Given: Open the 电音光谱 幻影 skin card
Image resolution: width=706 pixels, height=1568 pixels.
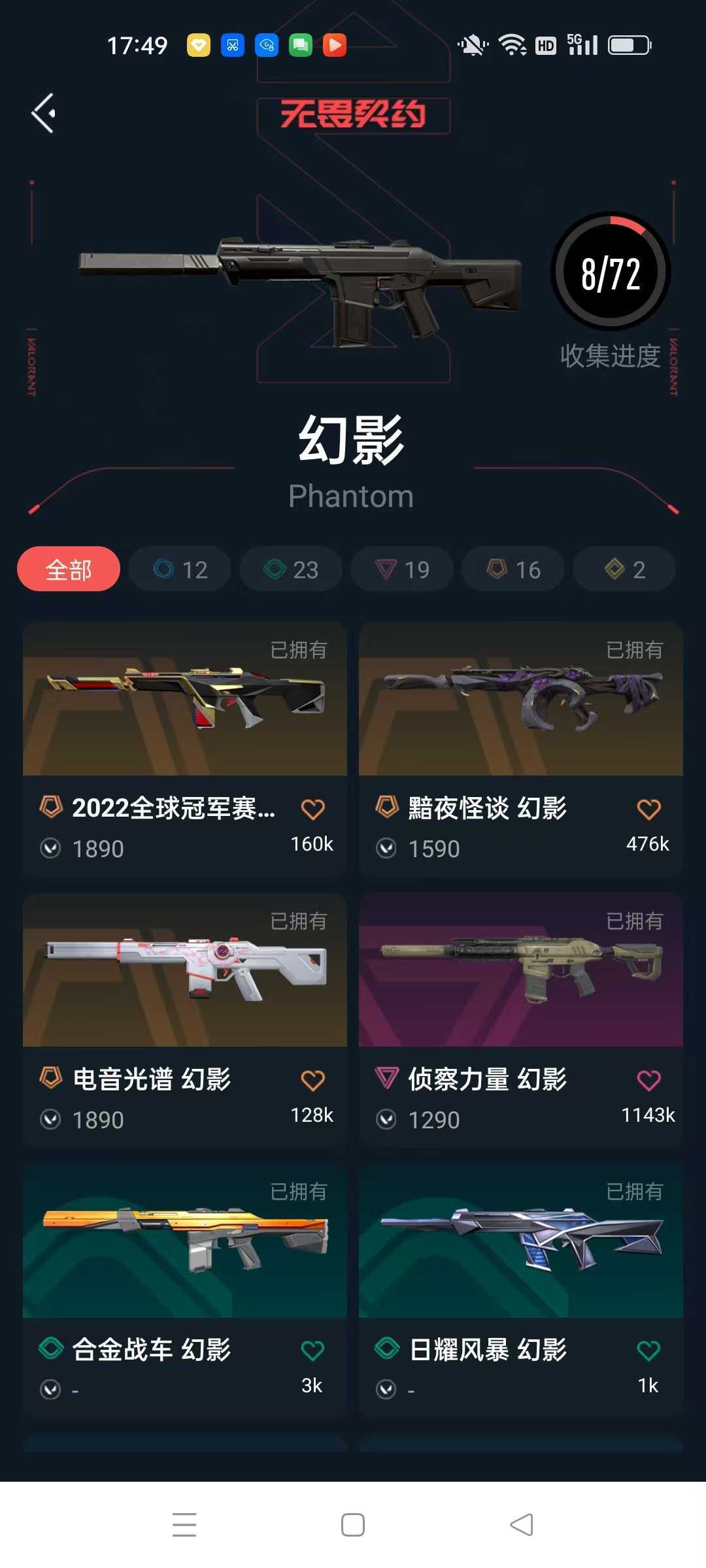Looking at the screenshot, I should coord(185,1020).
